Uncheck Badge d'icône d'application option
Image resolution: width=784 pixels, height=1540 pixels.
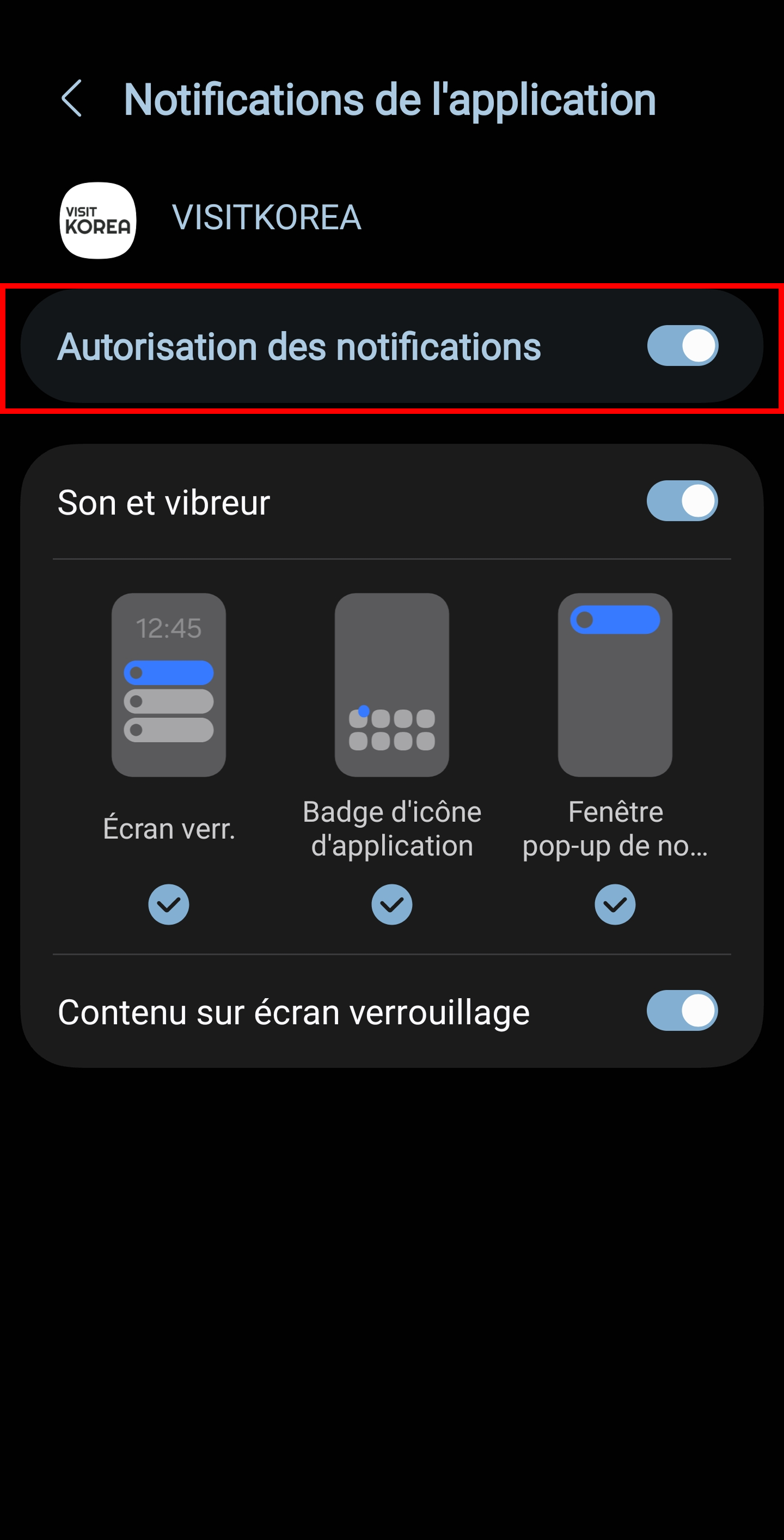coord(391,904)
